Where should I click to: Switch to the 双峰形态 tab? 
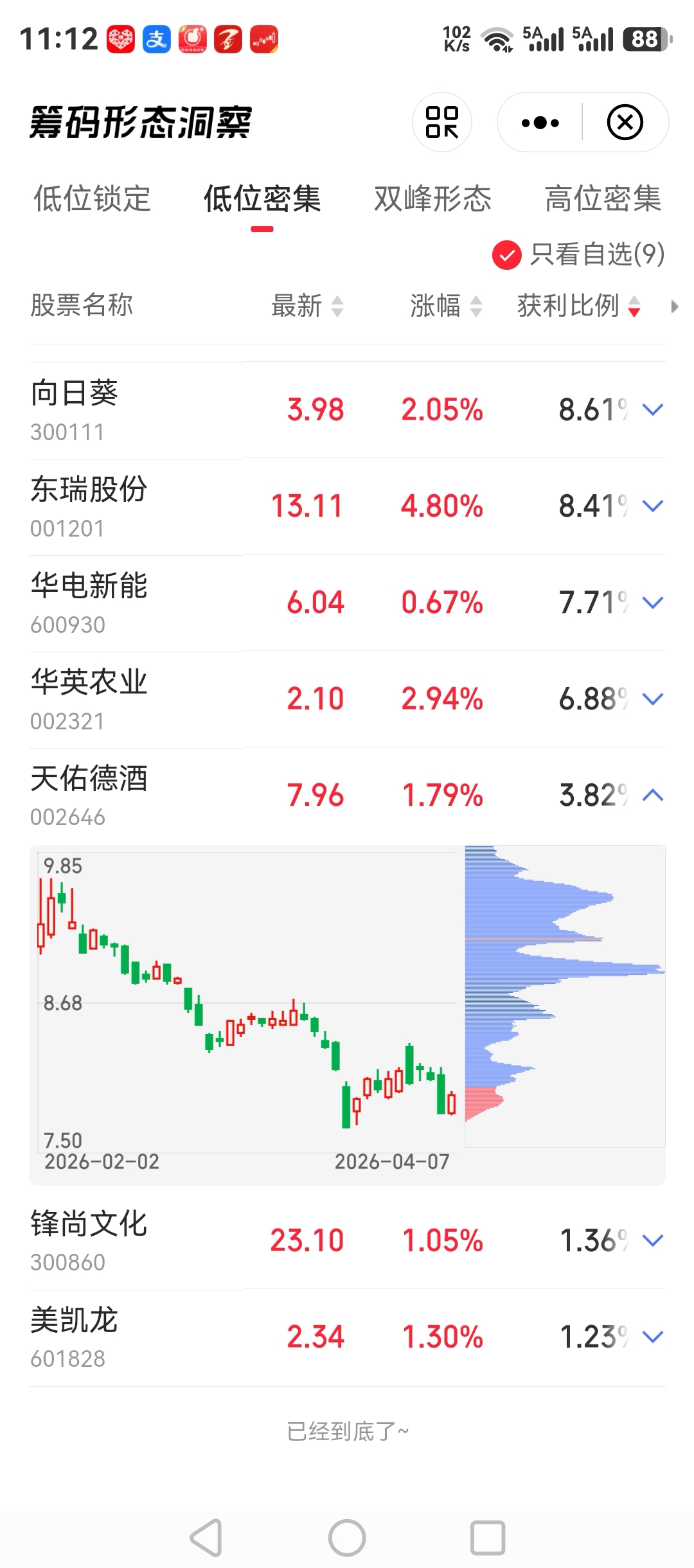(x=432, y=198)
